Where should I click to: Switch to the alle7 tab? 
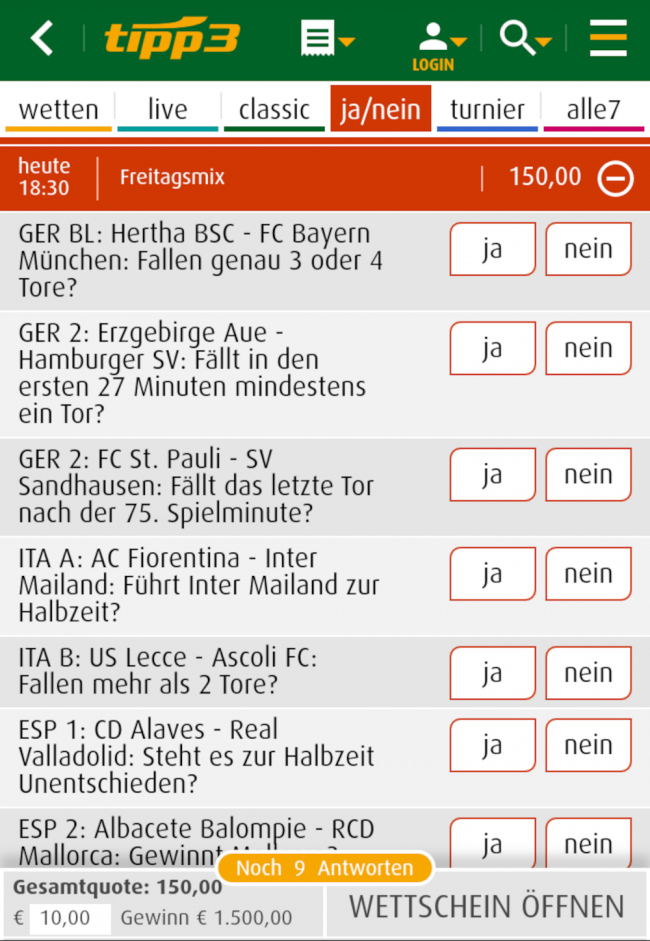point(593,110)
